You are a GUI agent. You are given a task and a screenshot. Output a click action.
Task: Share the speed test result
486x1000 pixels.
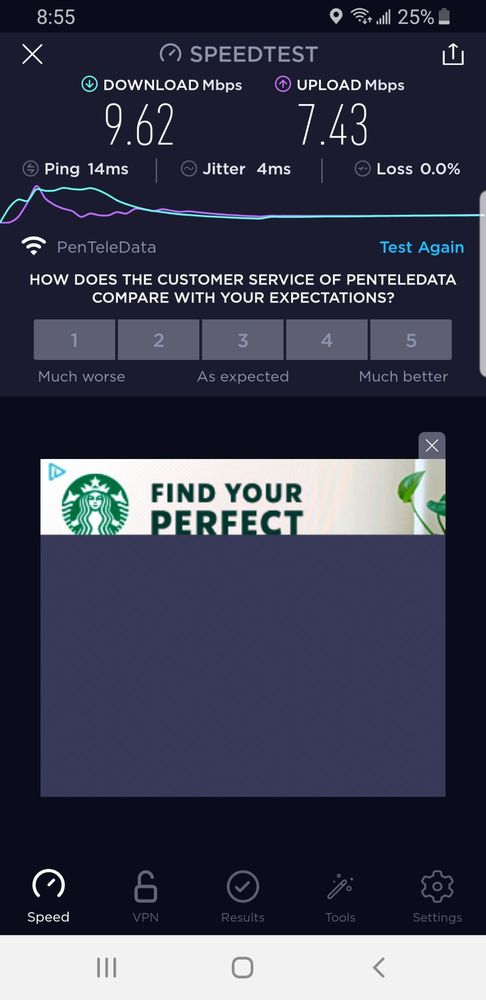(453, 54)
